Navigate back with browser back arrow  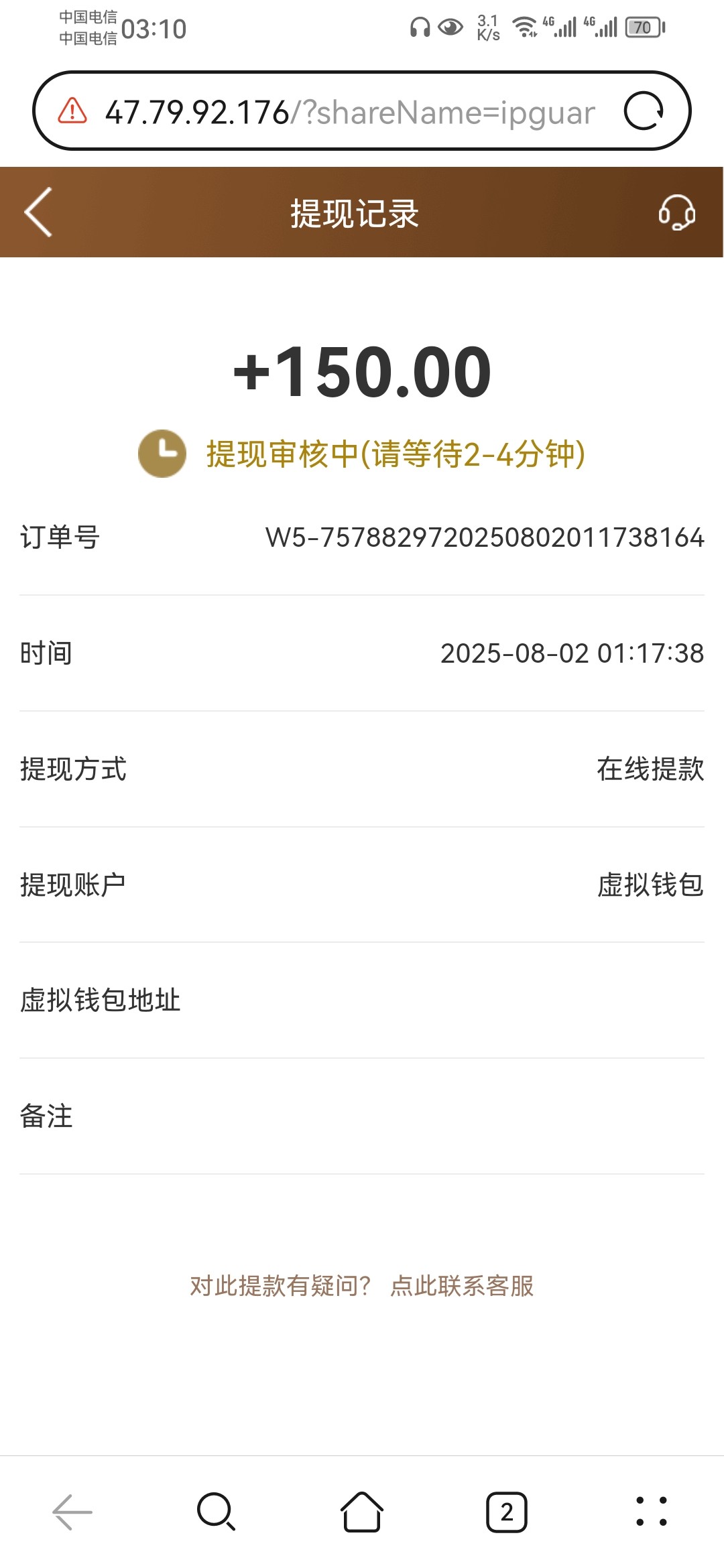(72, 1512)
